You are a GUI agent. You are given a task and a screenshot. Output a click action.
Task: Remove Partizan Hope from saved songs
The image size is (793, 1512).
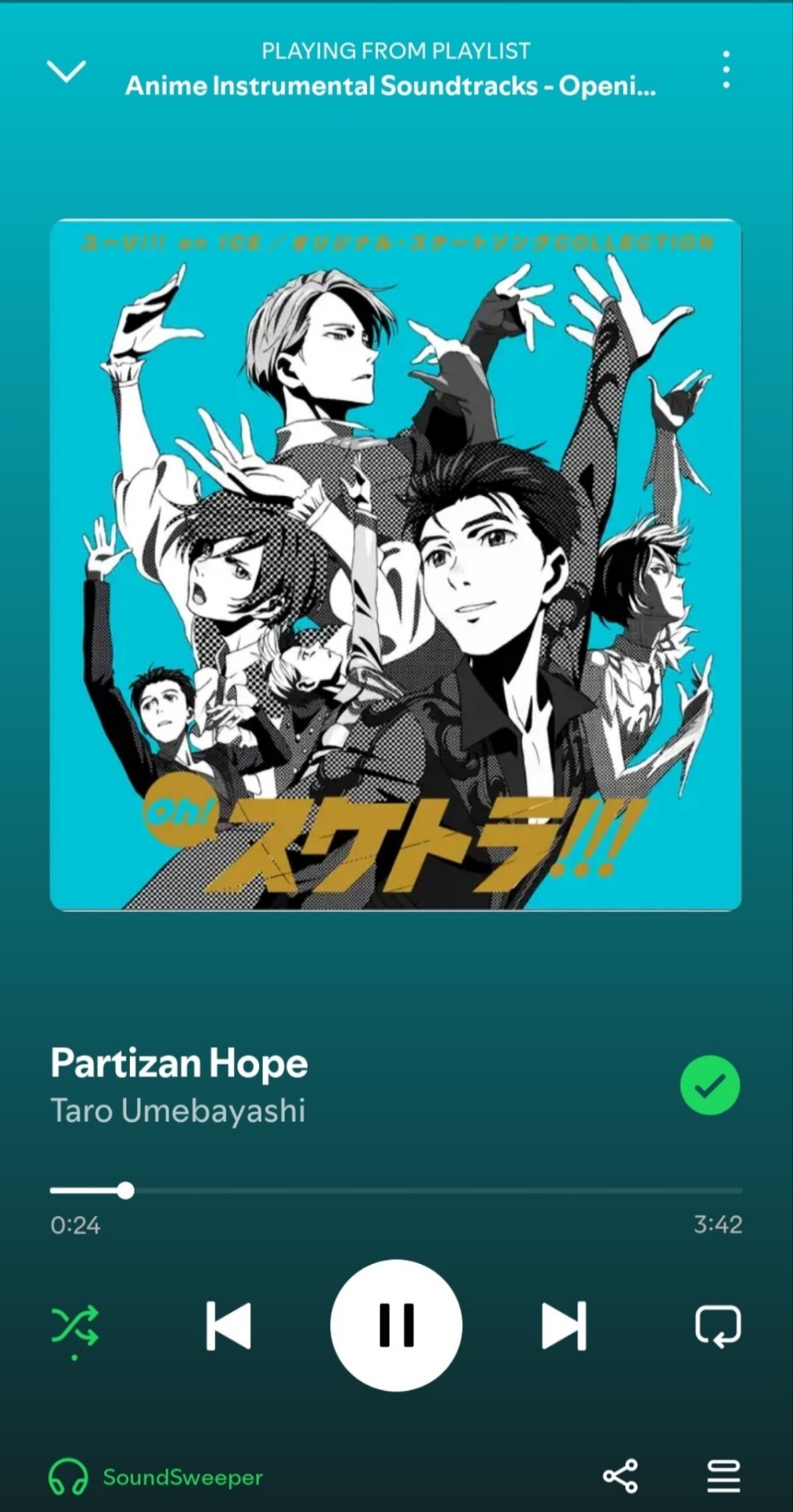click(710, 1085)
